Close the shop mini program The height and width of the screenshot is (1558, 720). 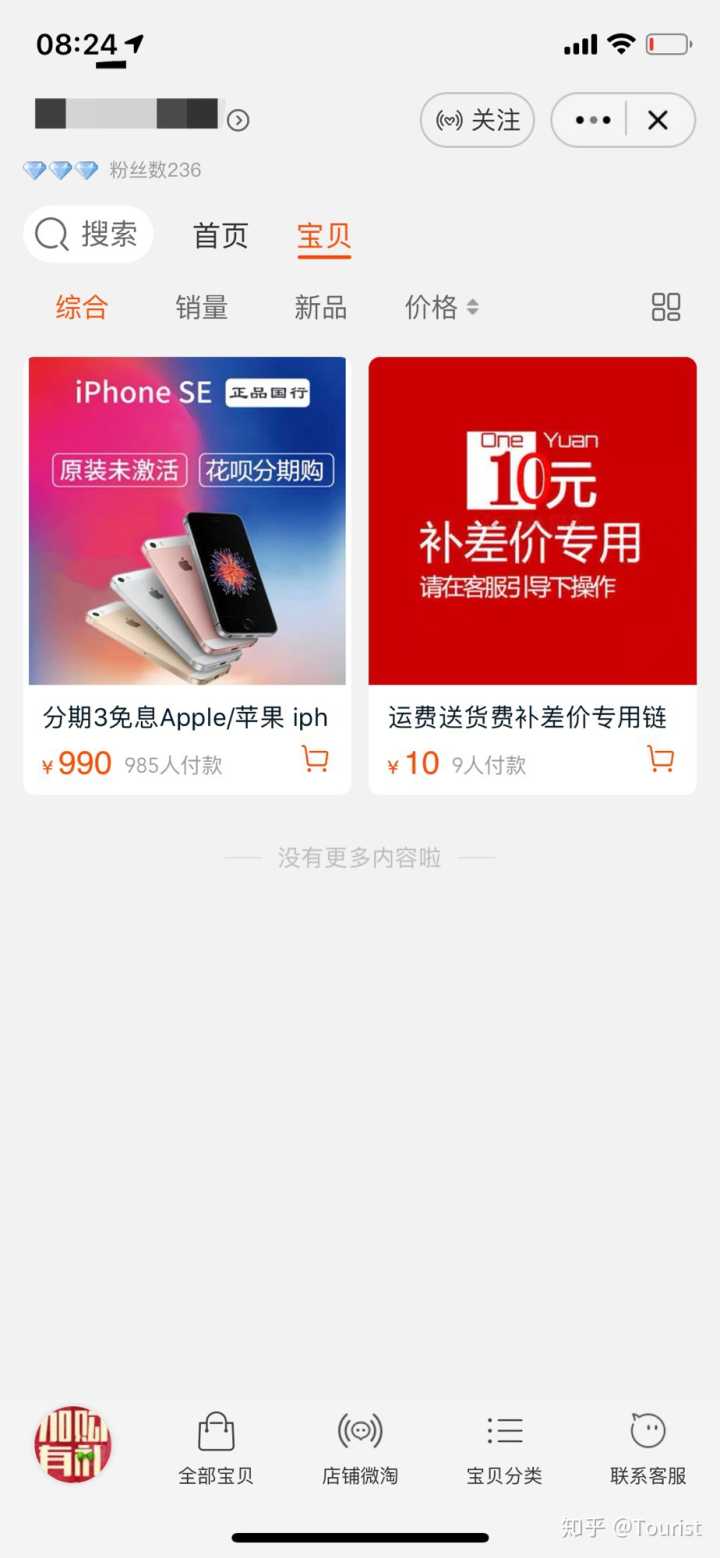[658, 120]
